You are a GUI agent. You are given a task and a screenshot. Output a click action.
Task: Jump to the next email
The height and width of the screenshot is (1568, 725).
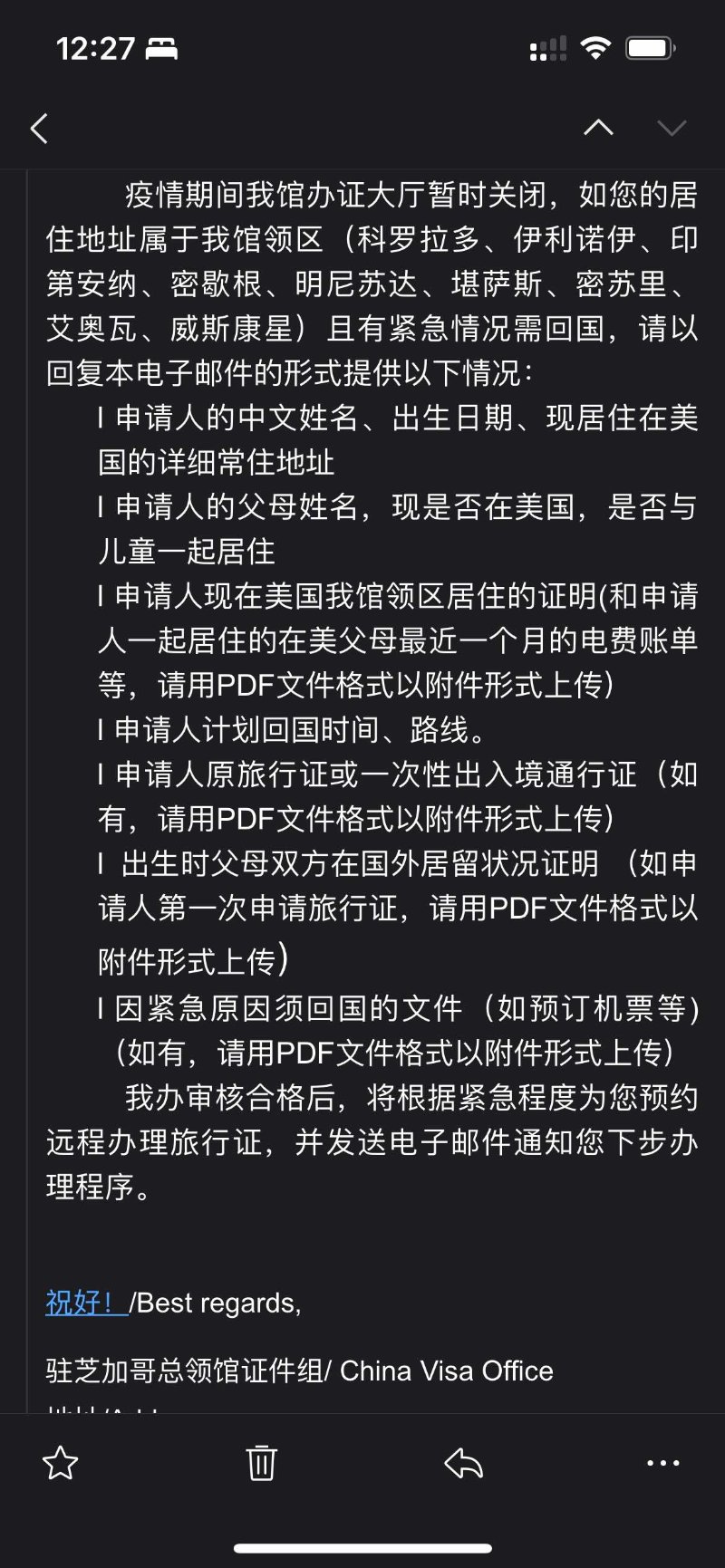tap(672, 128)
